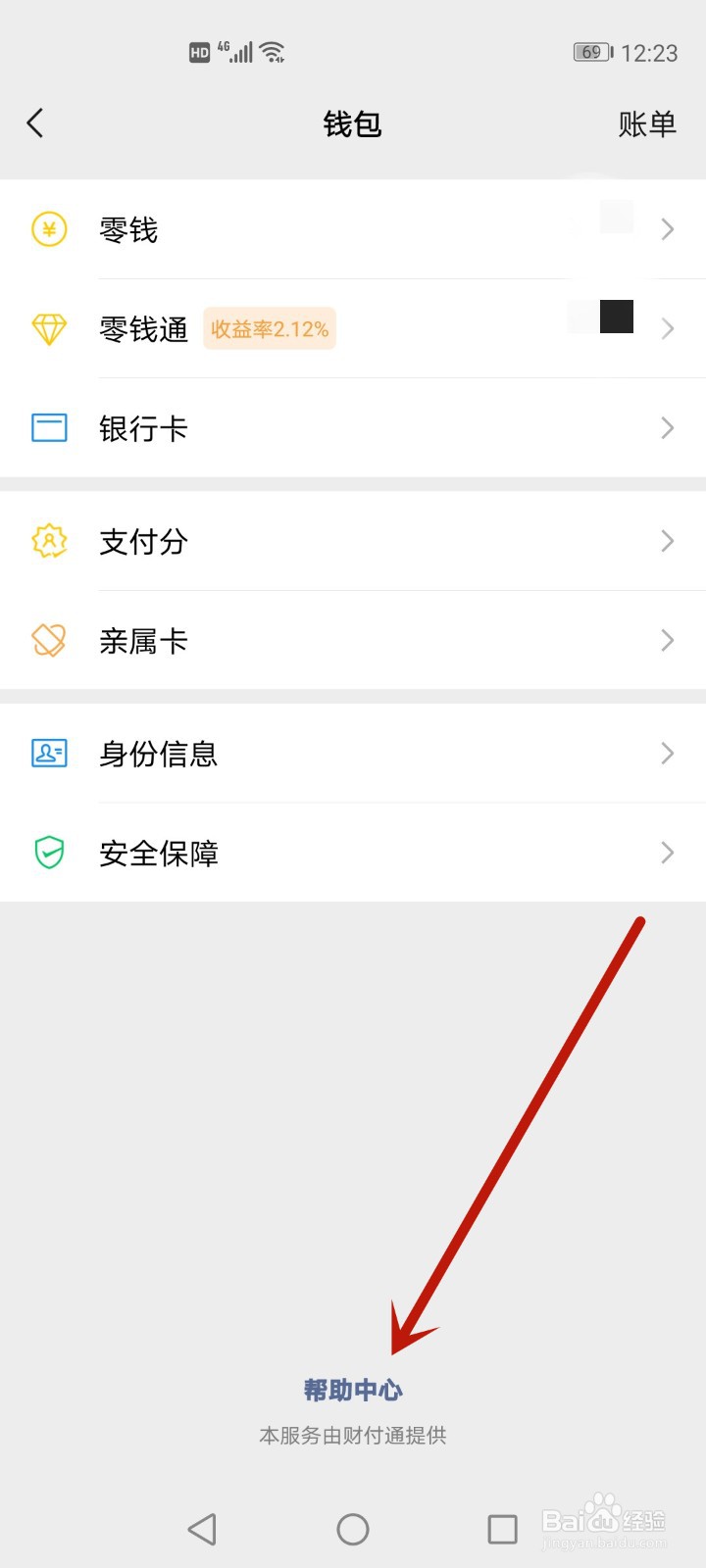
Task: Click the 本服务由财付通提供 text
Action: point(353,1435)
